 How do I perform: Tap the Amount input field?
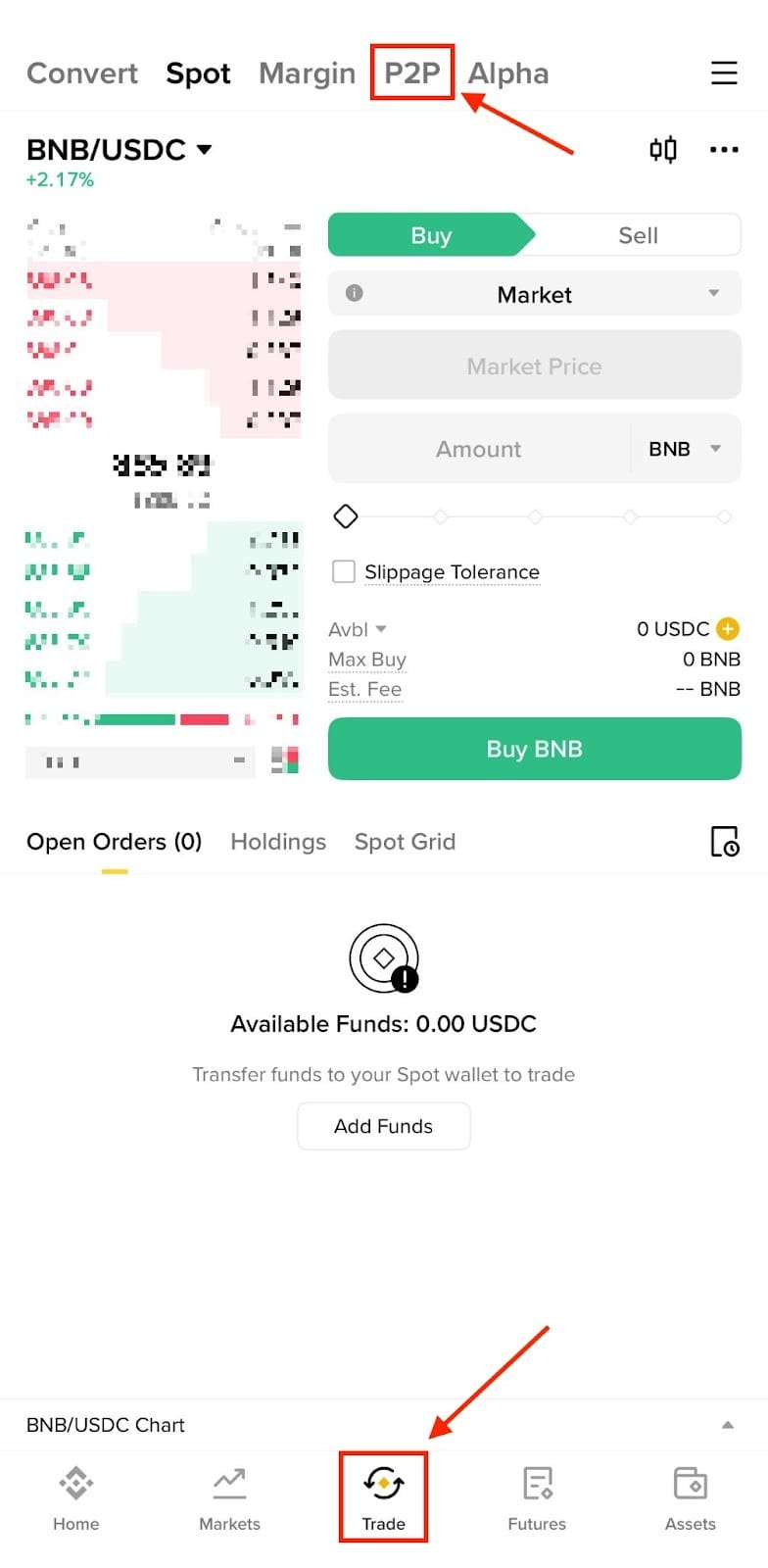tap(479, 449)
